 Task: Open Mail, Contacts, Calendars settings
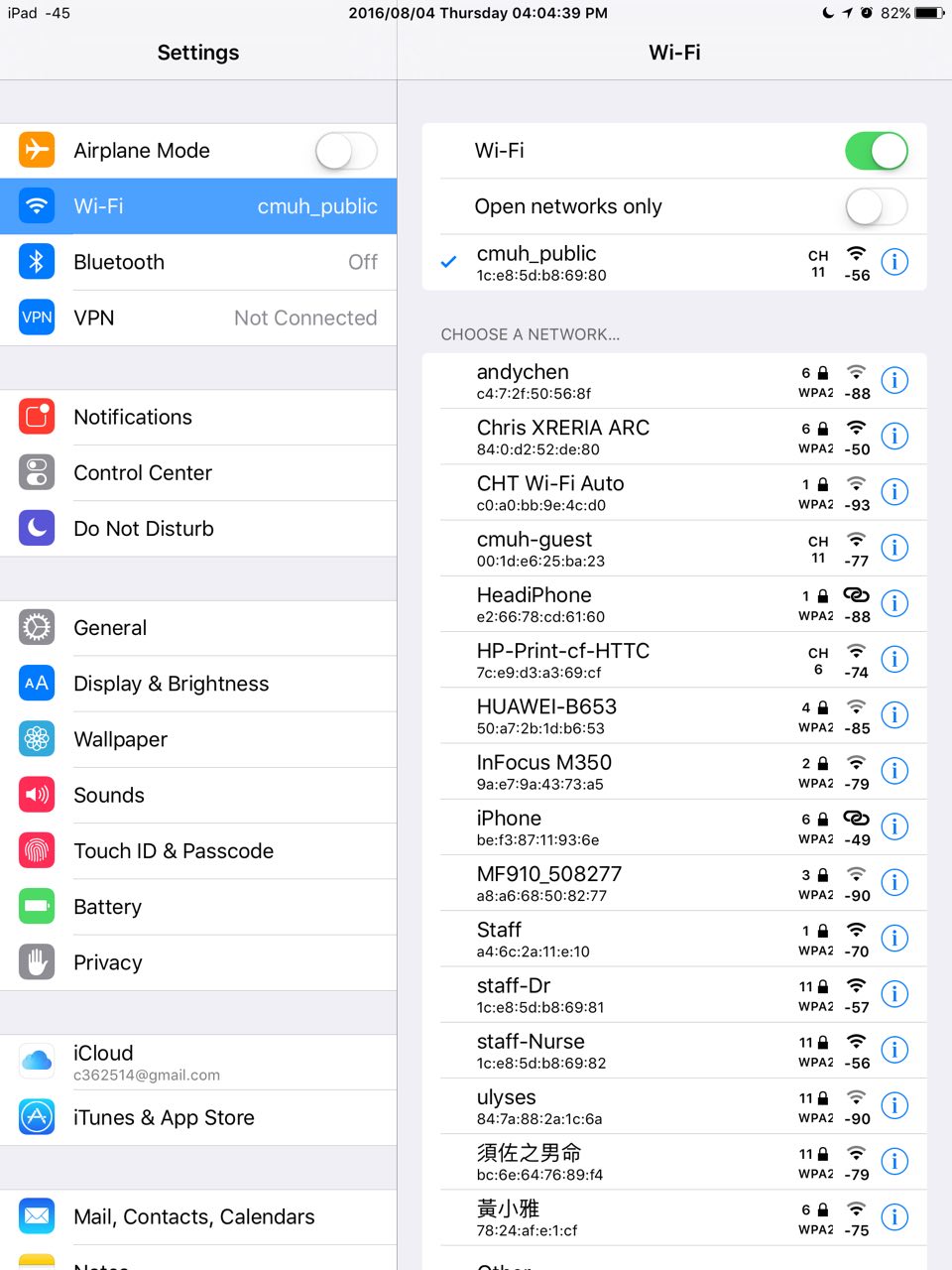click(198, 1216)
